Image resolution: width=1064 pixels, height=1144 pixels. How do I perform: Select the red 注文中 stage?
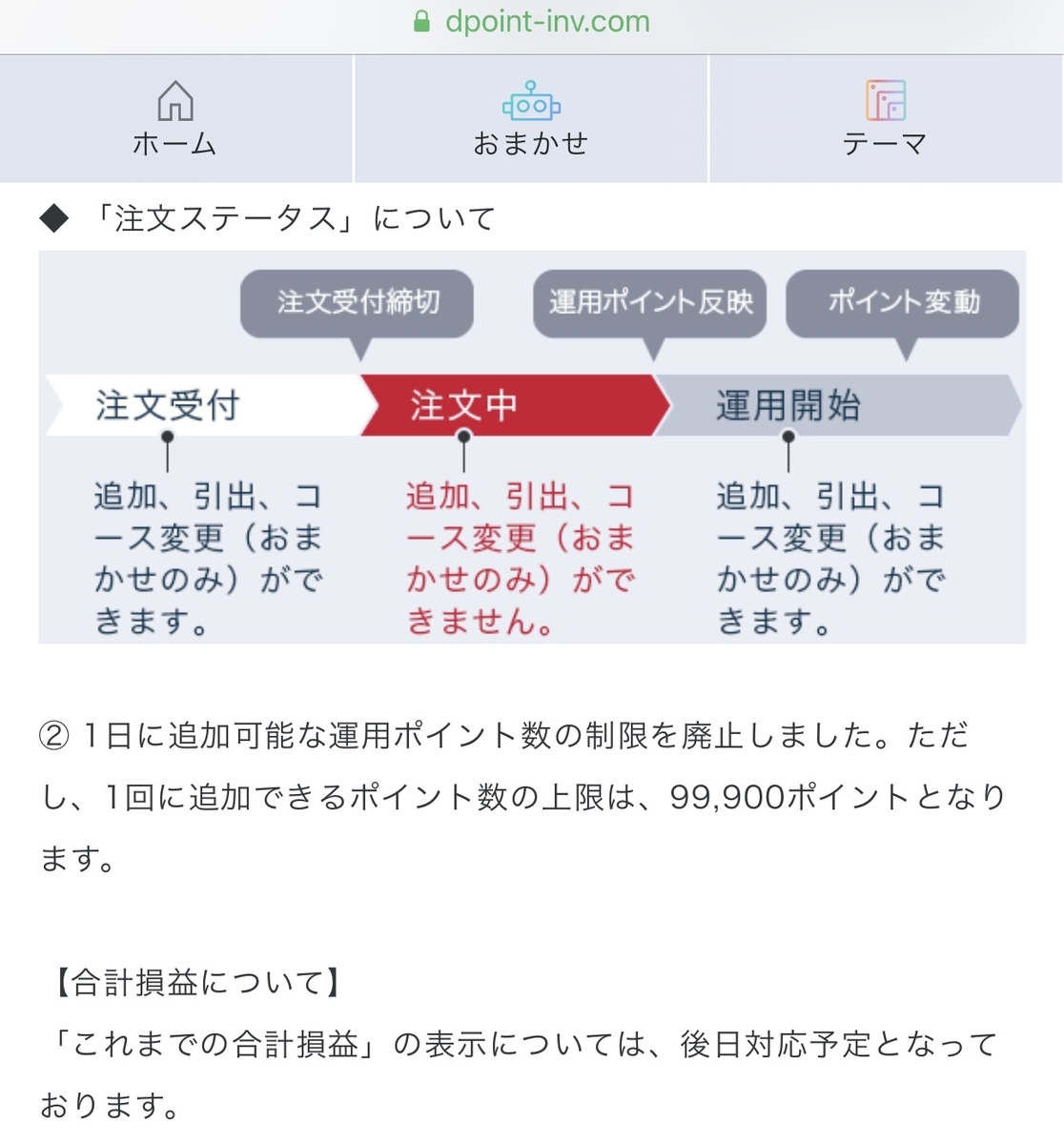(462, 404)
